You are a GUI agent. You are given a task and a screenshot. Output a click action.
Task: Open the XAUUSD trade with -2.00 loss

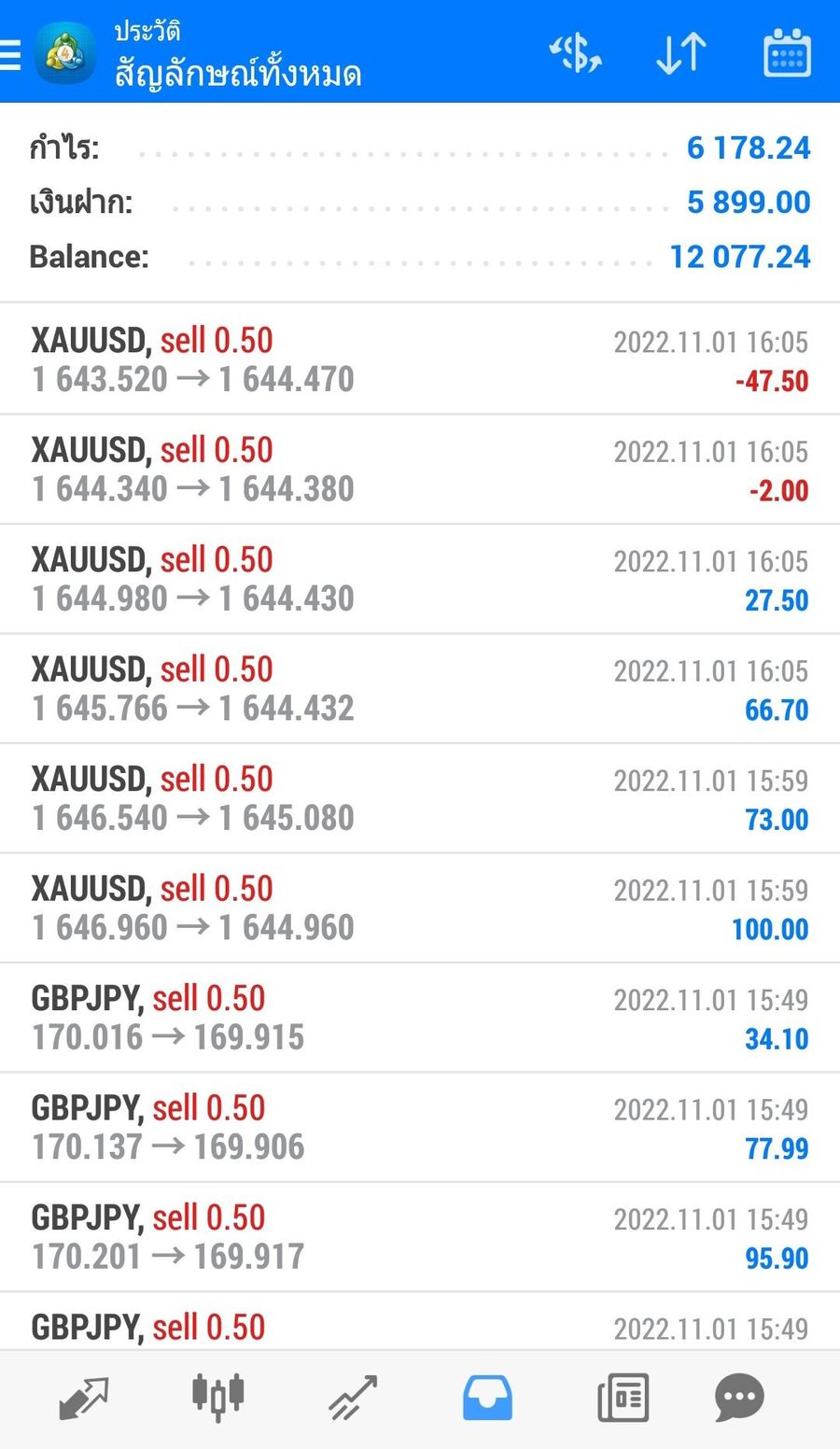tap(420, 470)
